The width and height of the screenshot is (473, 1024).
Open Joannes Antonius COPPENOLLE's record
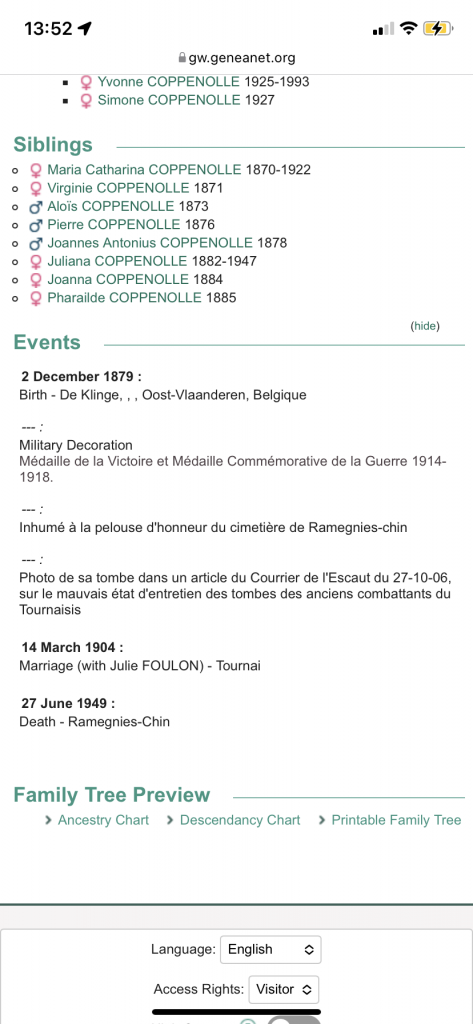click(150, 243)
